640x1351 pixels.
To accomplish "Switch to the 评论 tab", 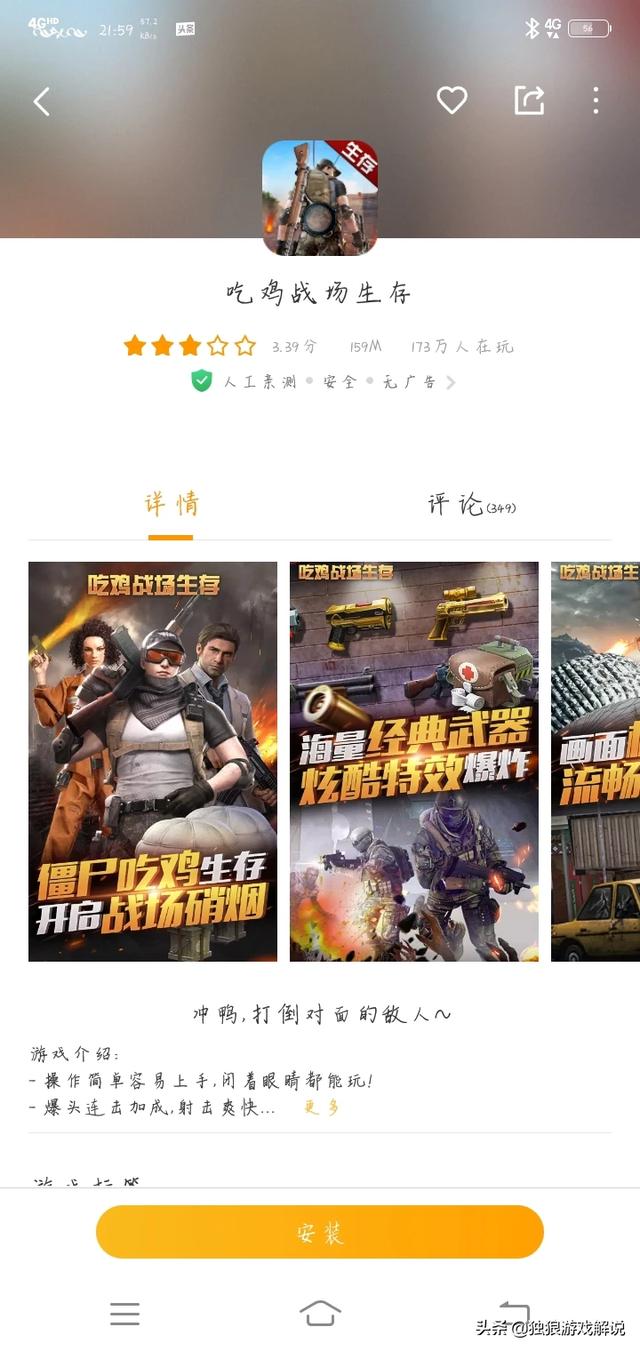I will 470,505.
